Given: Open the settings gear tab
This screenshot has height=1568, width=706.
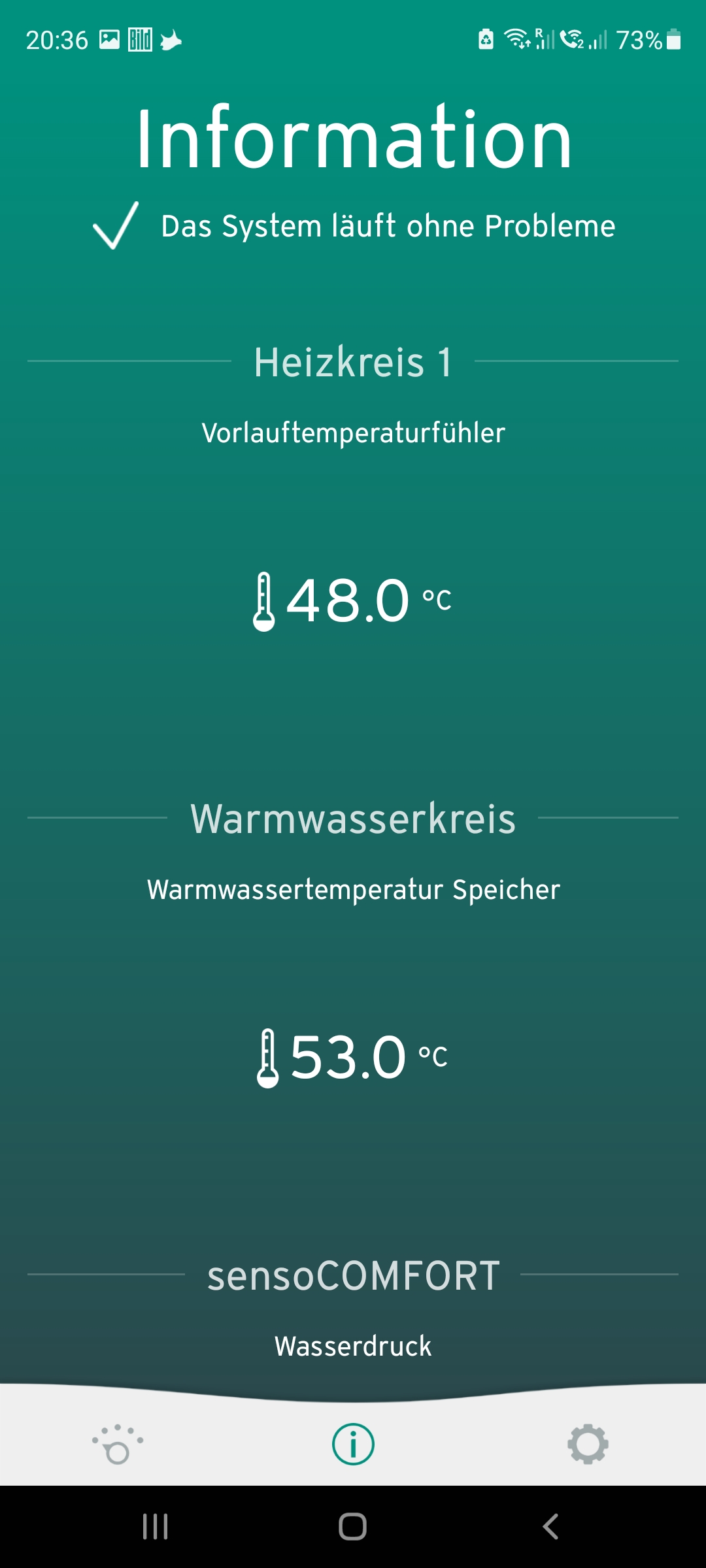Looking at the screenshot, I should point(588,1444).
